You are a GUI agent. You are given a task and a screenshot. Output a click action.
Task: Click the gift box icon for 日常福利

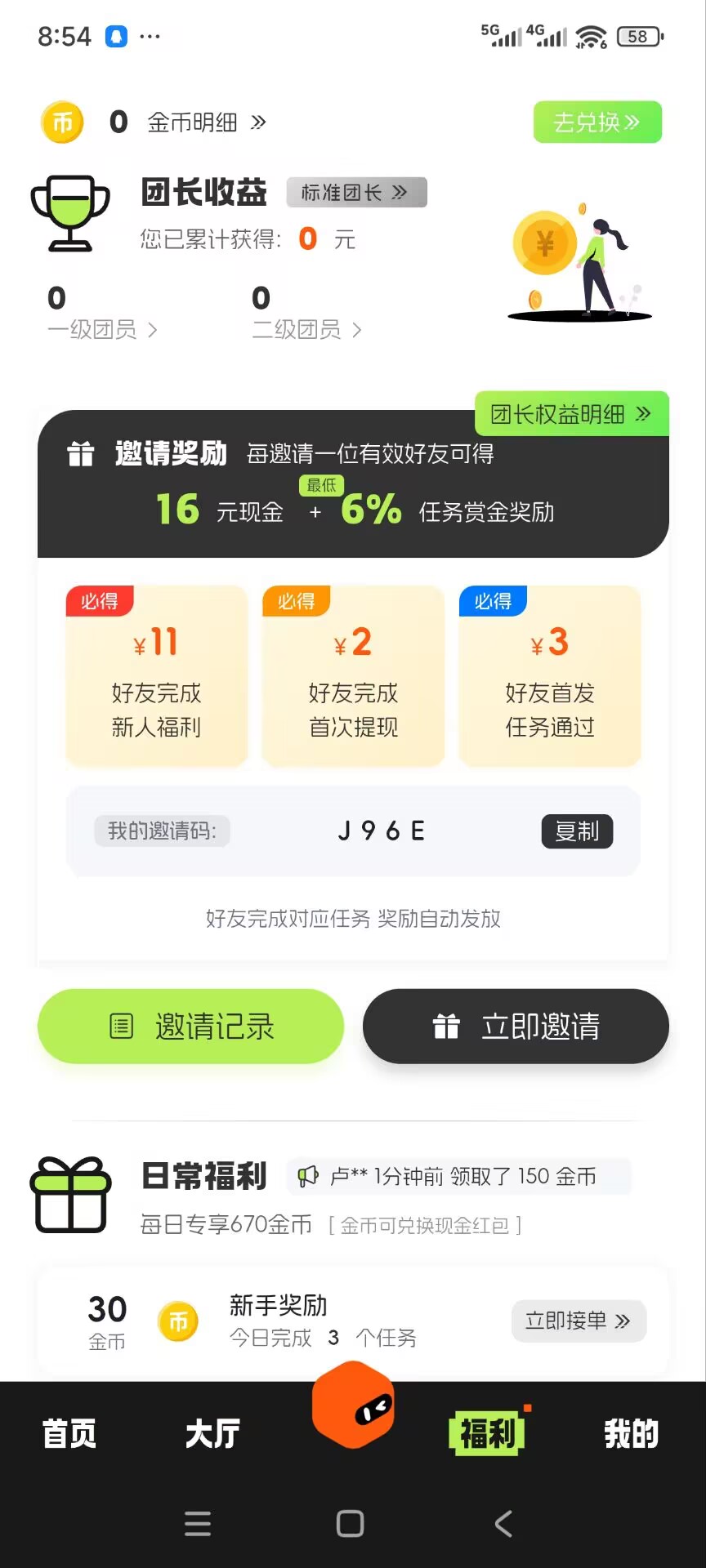pos(70,1193)
